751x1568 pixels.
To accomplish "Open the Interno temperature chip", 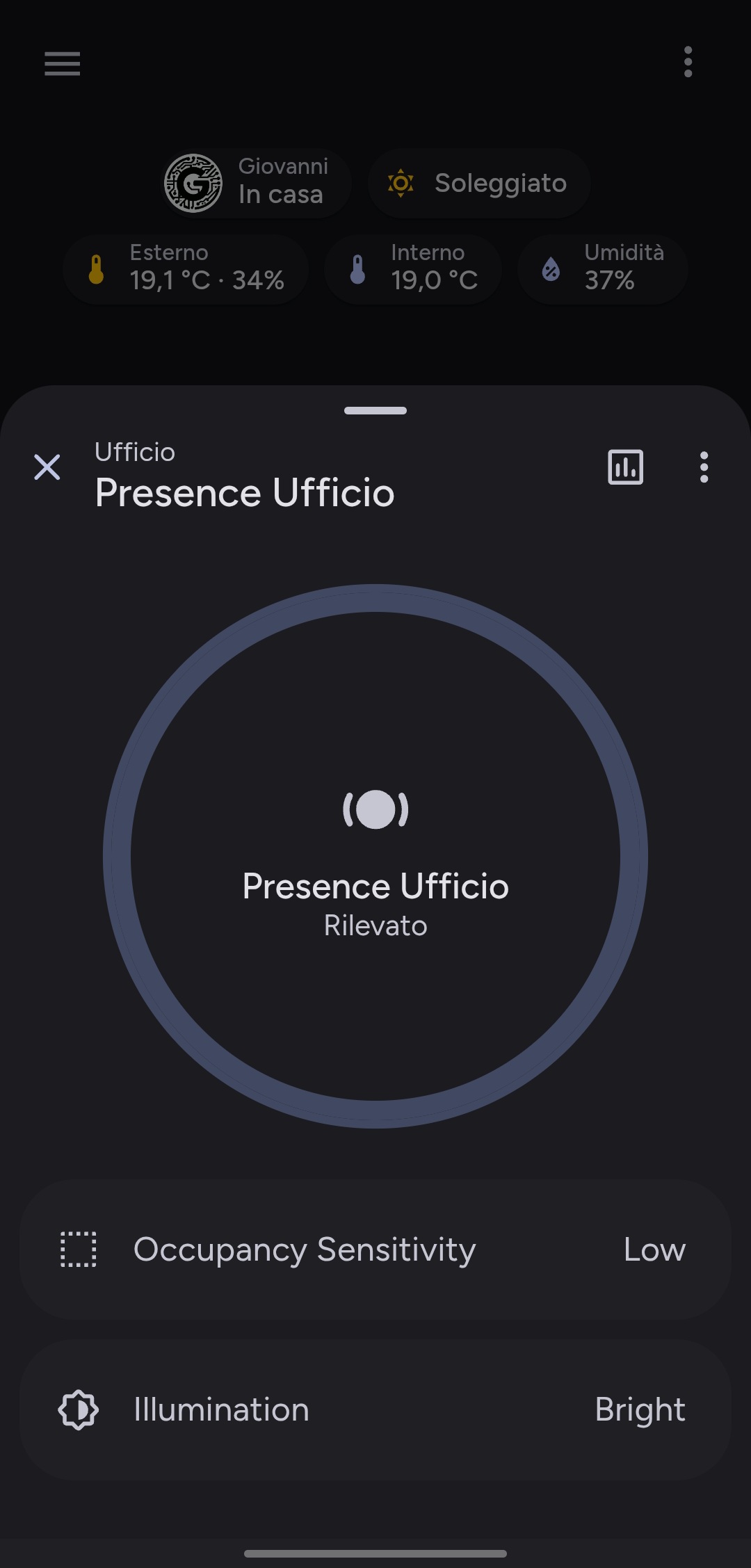I will click(413, 268).
